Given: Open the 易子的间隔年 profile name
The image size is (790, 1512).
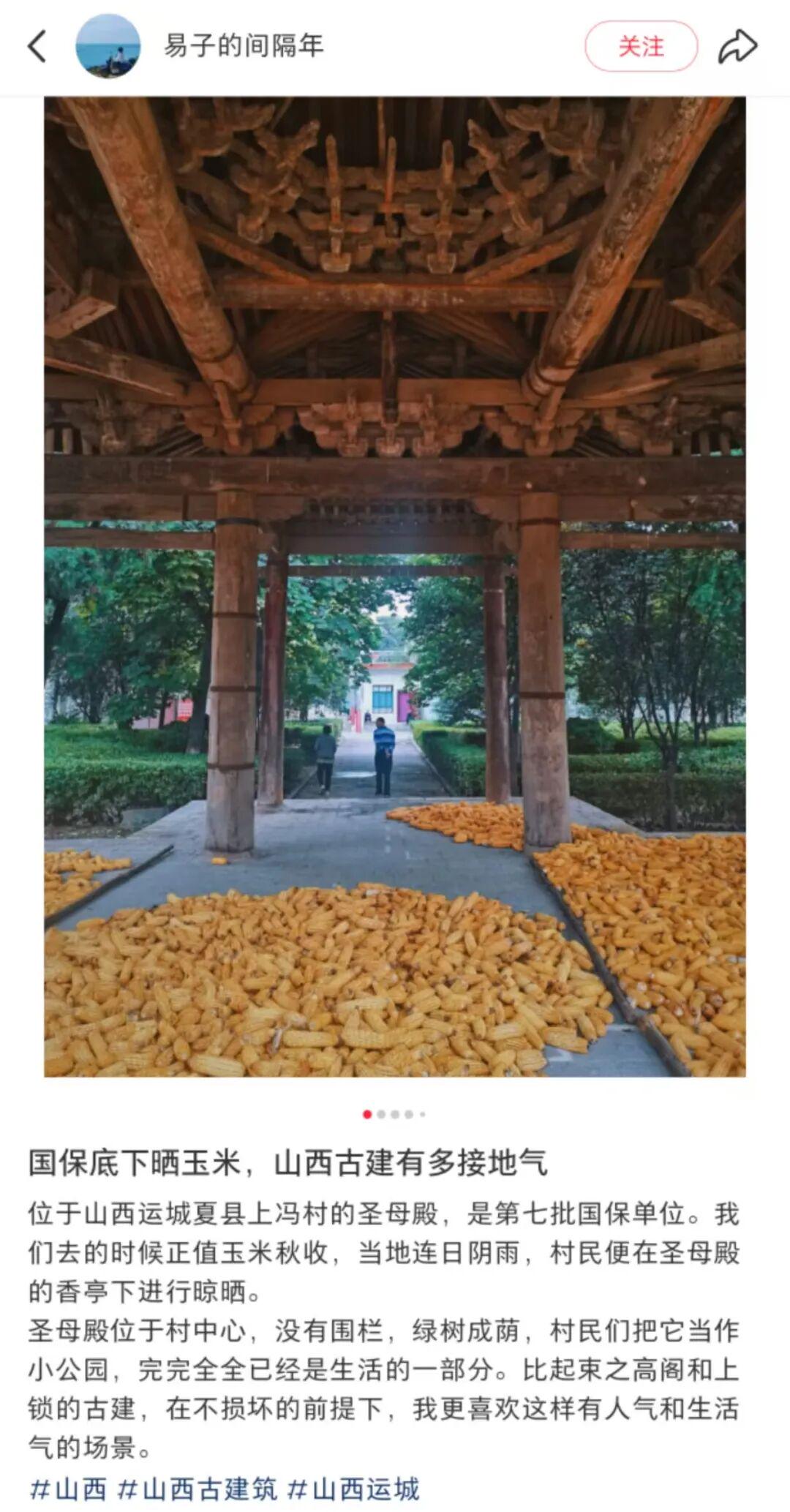Looking at the screenshot, I should [x=244, y=46].
